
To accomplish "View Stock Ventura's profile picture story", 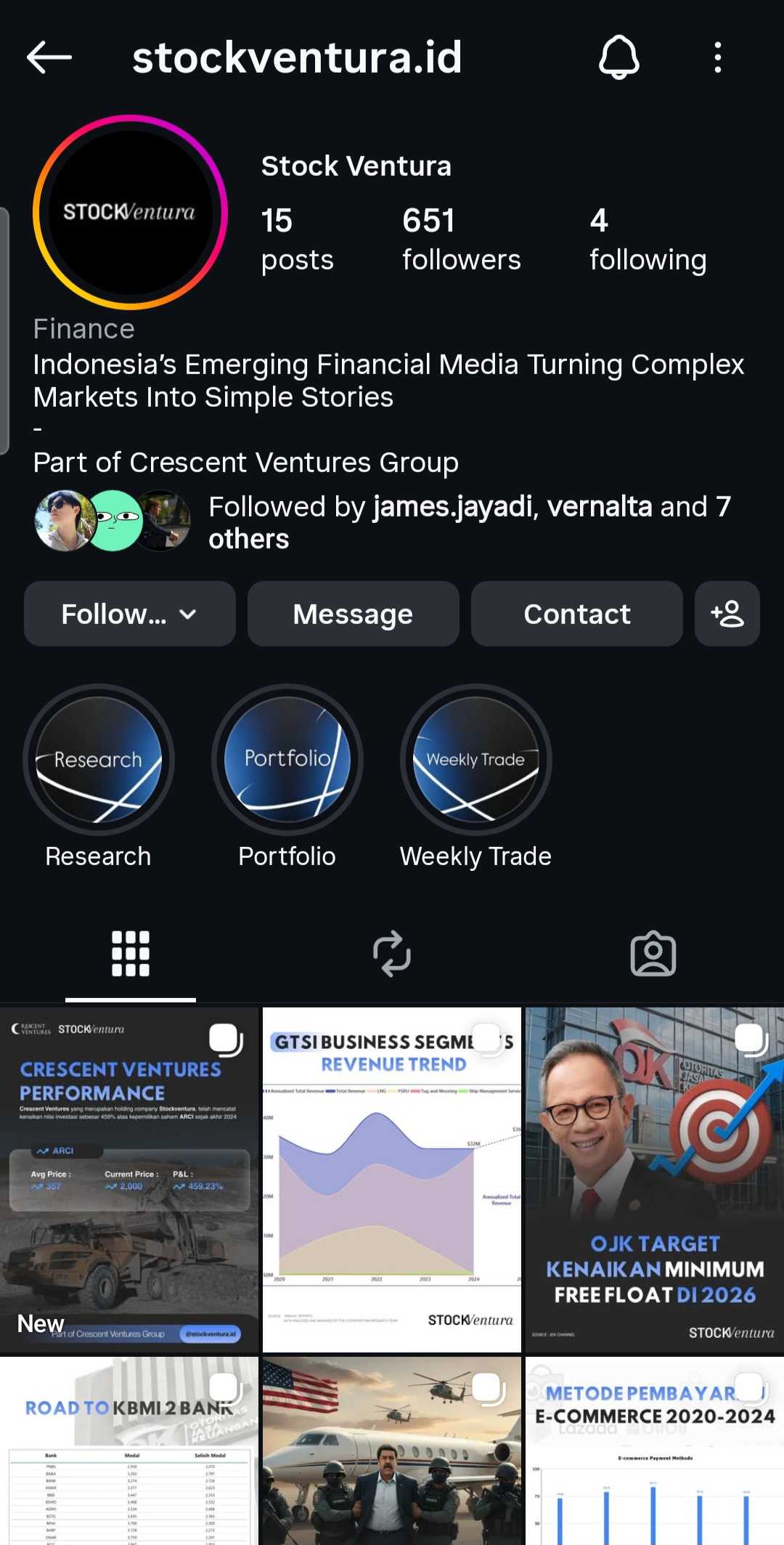I will (130, 212).
